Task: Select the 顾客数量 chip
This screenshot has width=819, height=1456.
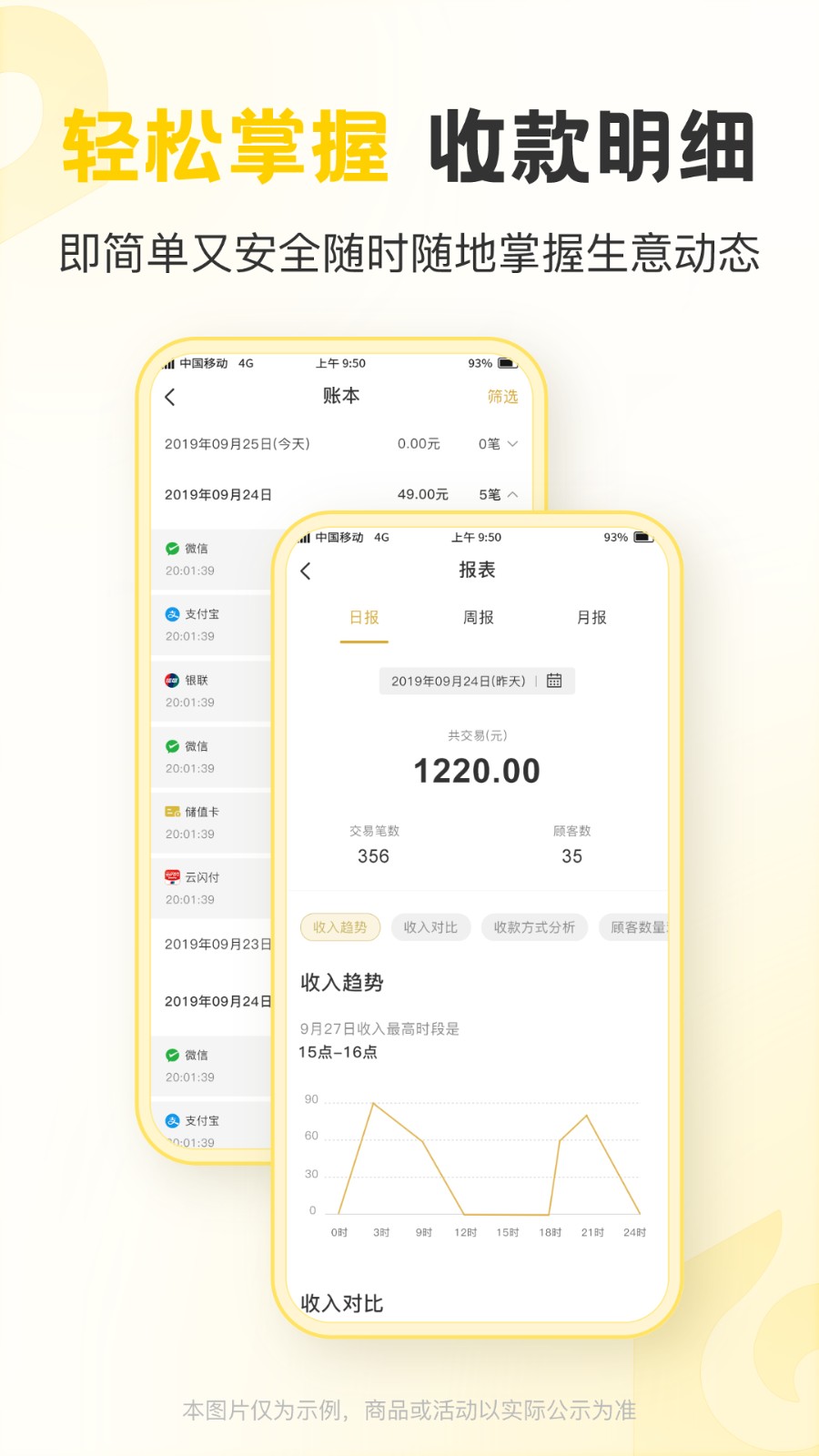Action: (x=640, y=927)
